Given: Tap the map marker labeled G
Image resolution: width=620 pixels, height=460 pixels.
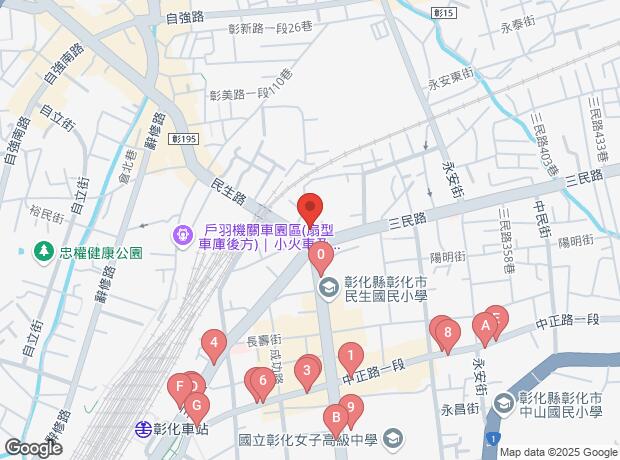Looking at the screenshot, I should pos(197,407).
